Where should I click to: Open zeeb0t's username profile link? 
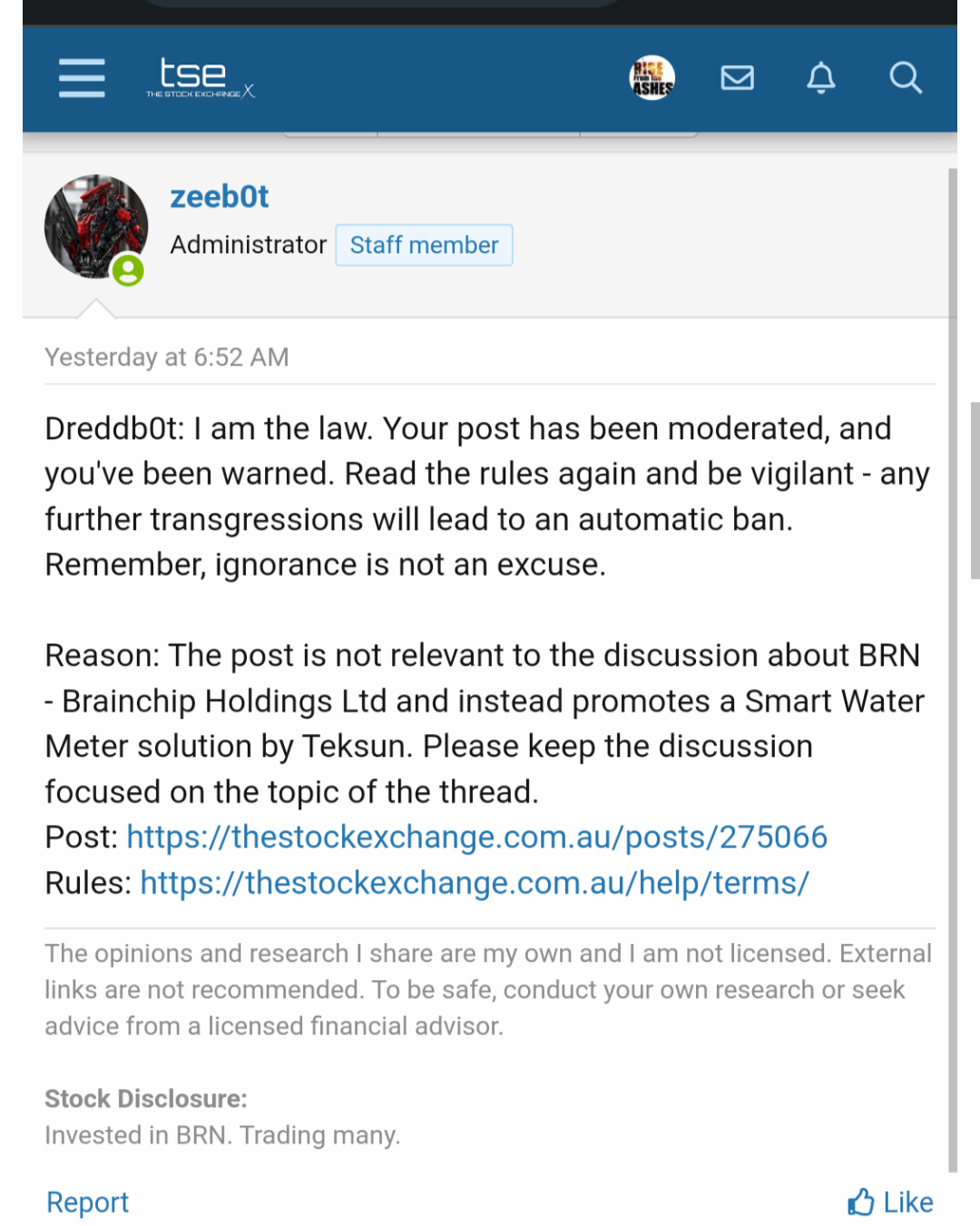pos(220,197)
